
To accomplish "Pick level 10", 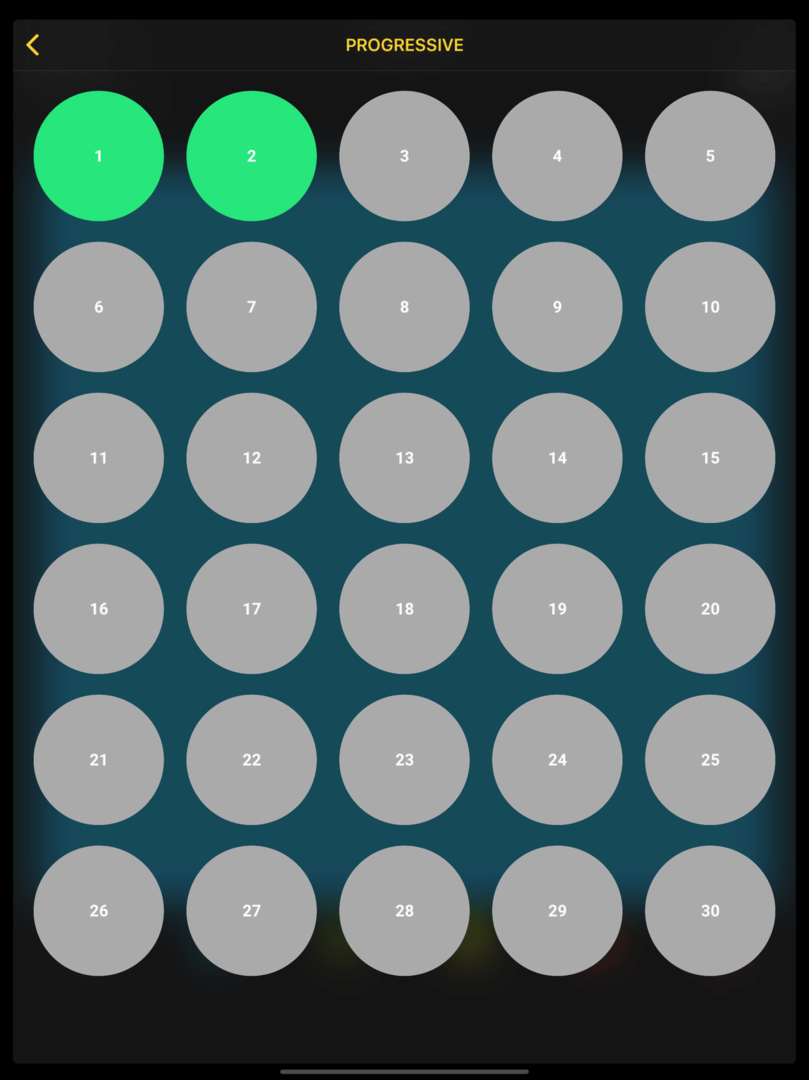I will coord(710,307).
